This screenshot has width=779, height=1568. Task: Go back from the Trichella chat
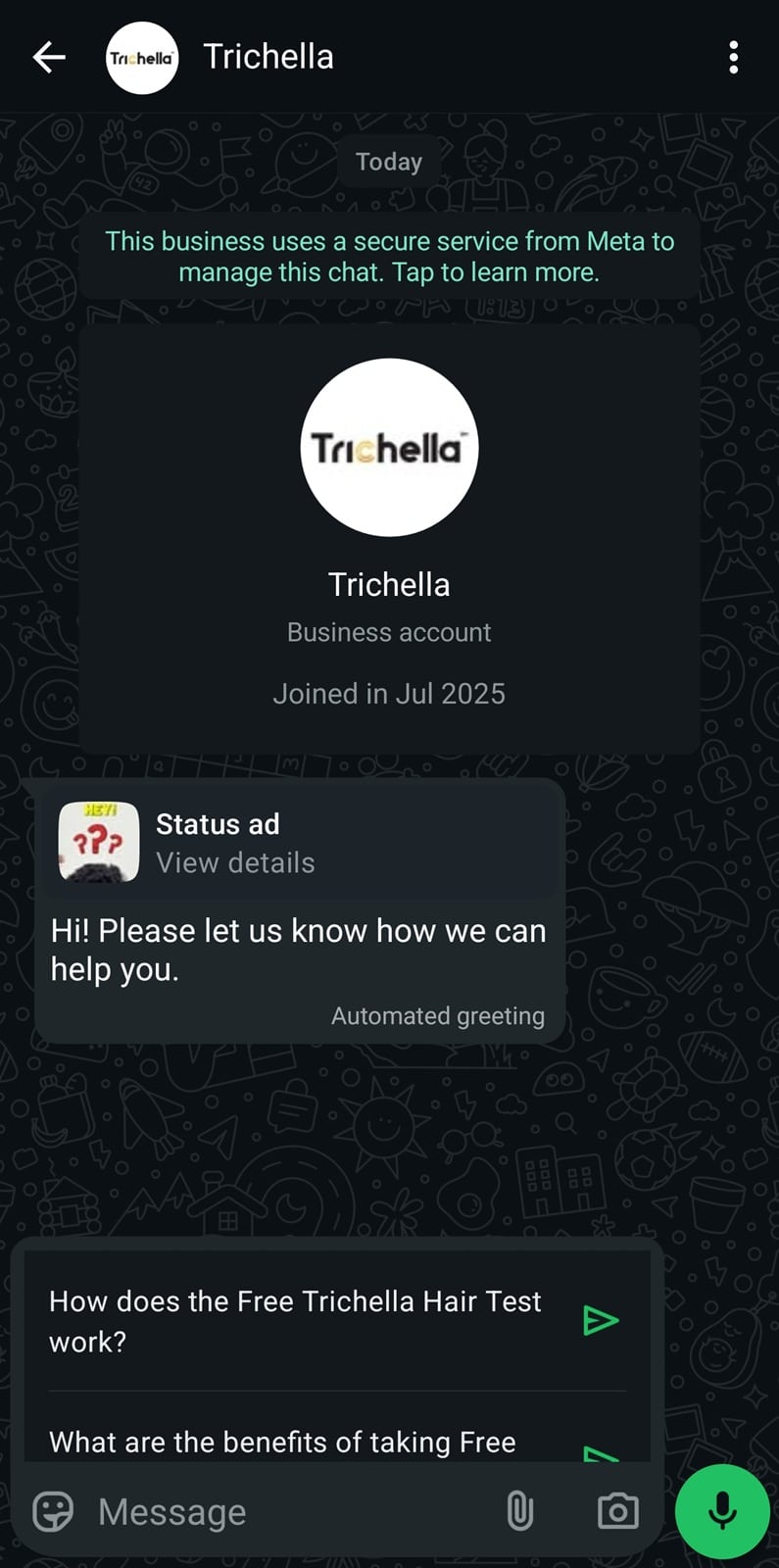coord(49,58)
